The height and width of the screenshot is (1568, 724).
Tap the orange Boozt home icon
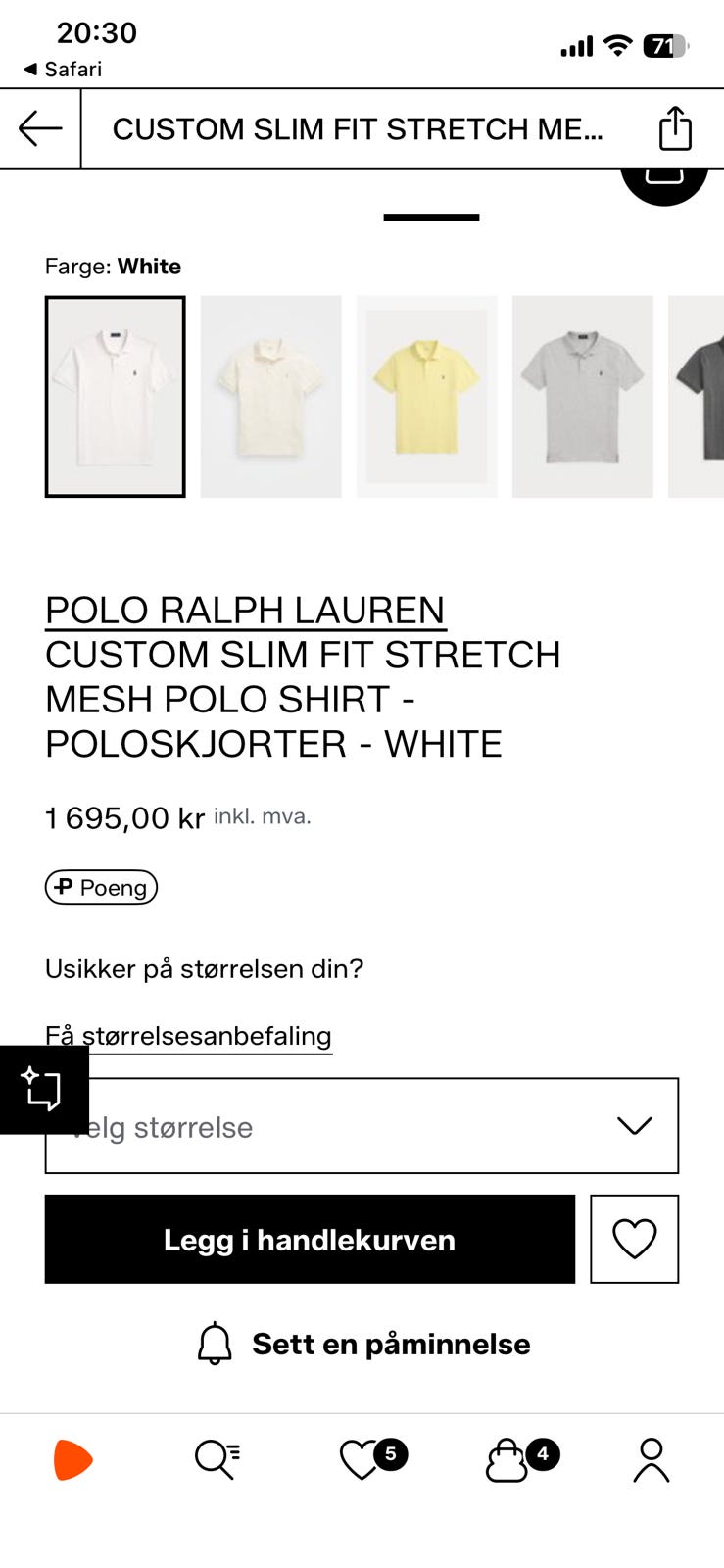tap(72, 1460)
